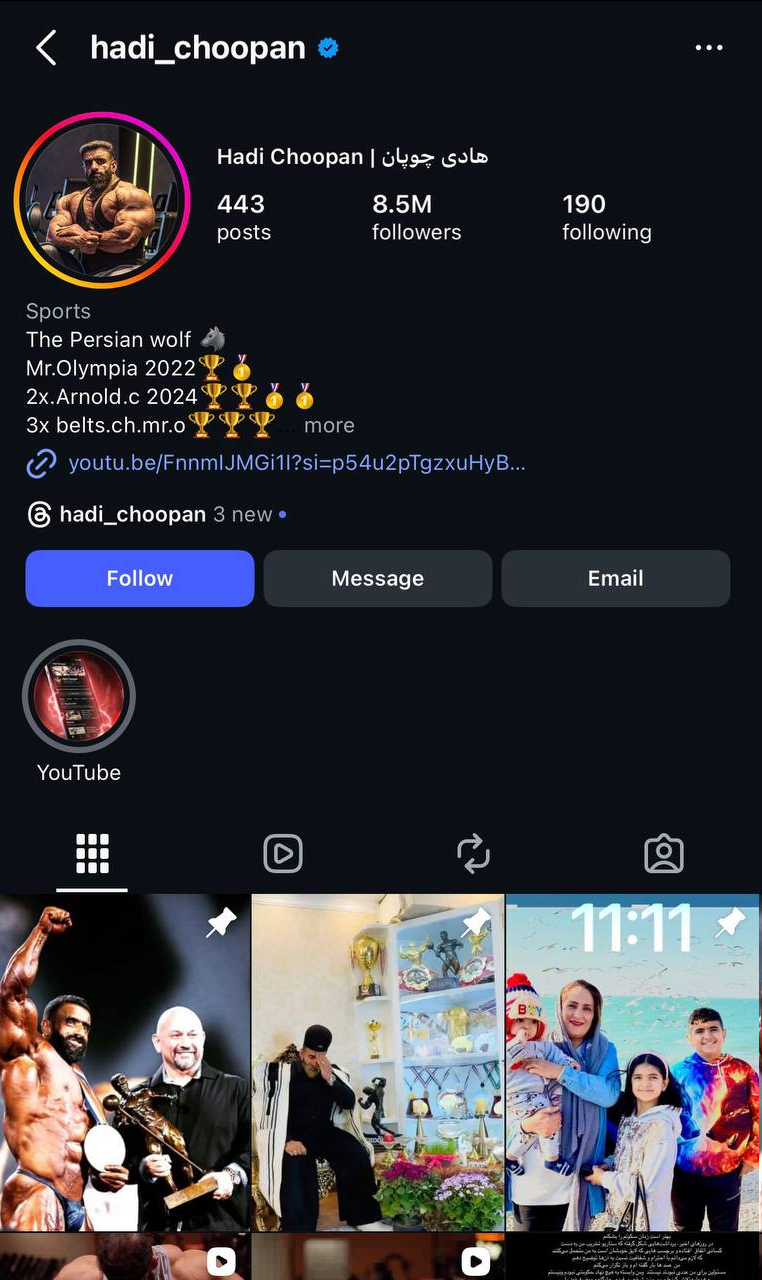Viewport: 762px width, 1280px height.
Task: Expand the bio with more
Action: [x=329, y=425]
